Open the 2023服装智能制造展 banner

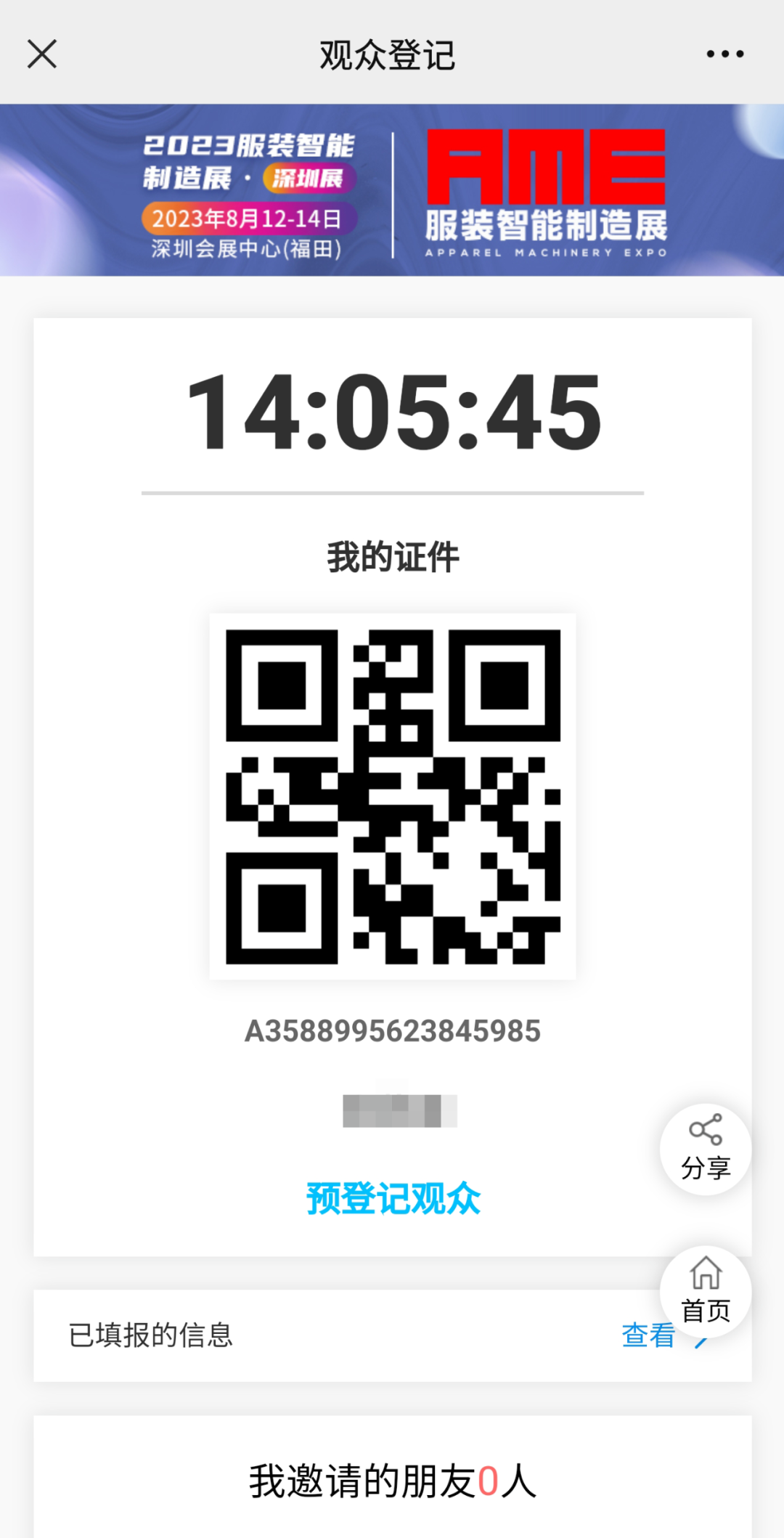point(392,190)
